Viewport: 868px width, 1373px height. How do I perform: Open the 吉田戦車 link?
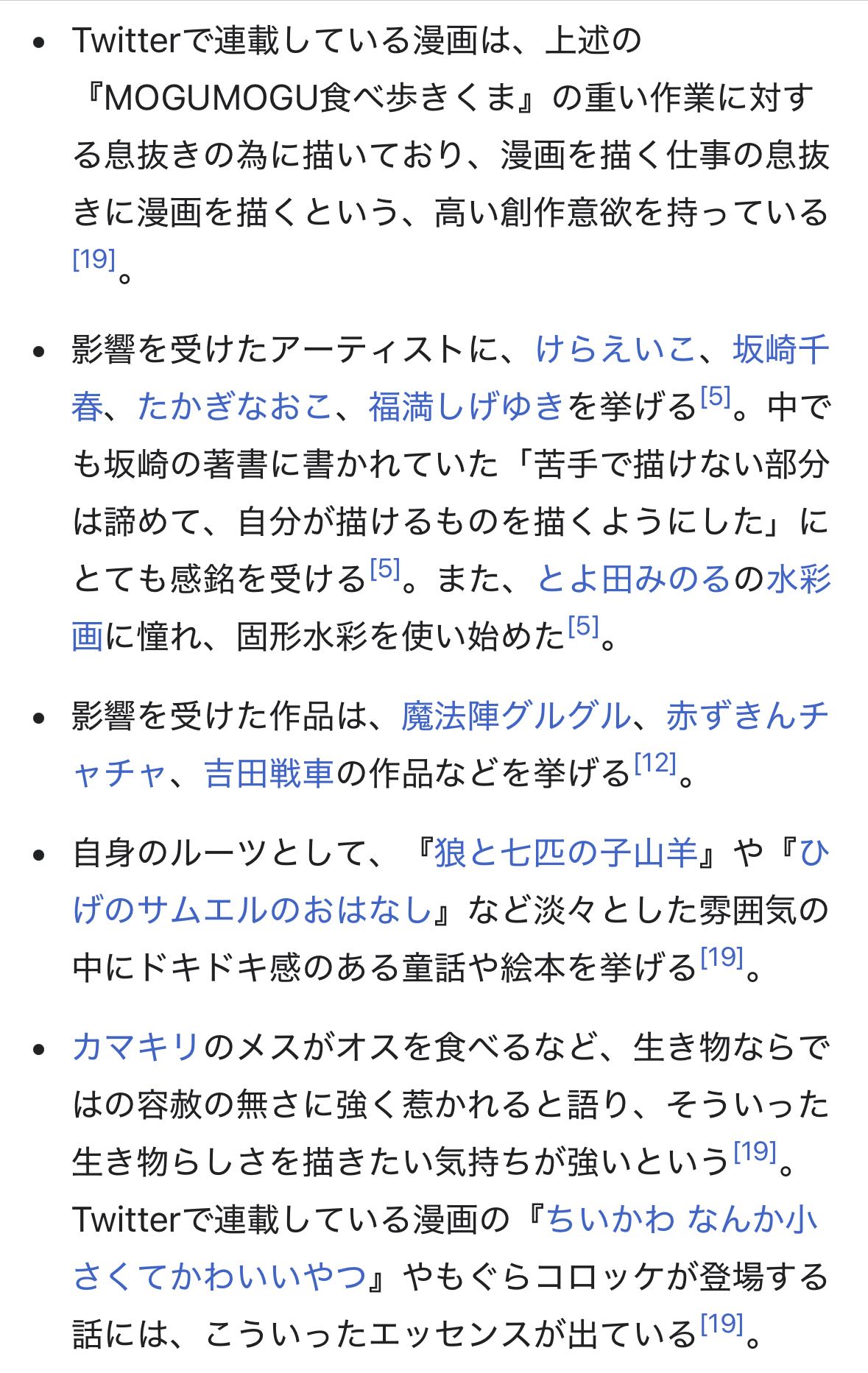pyautogui.click(x=269, y=774)
